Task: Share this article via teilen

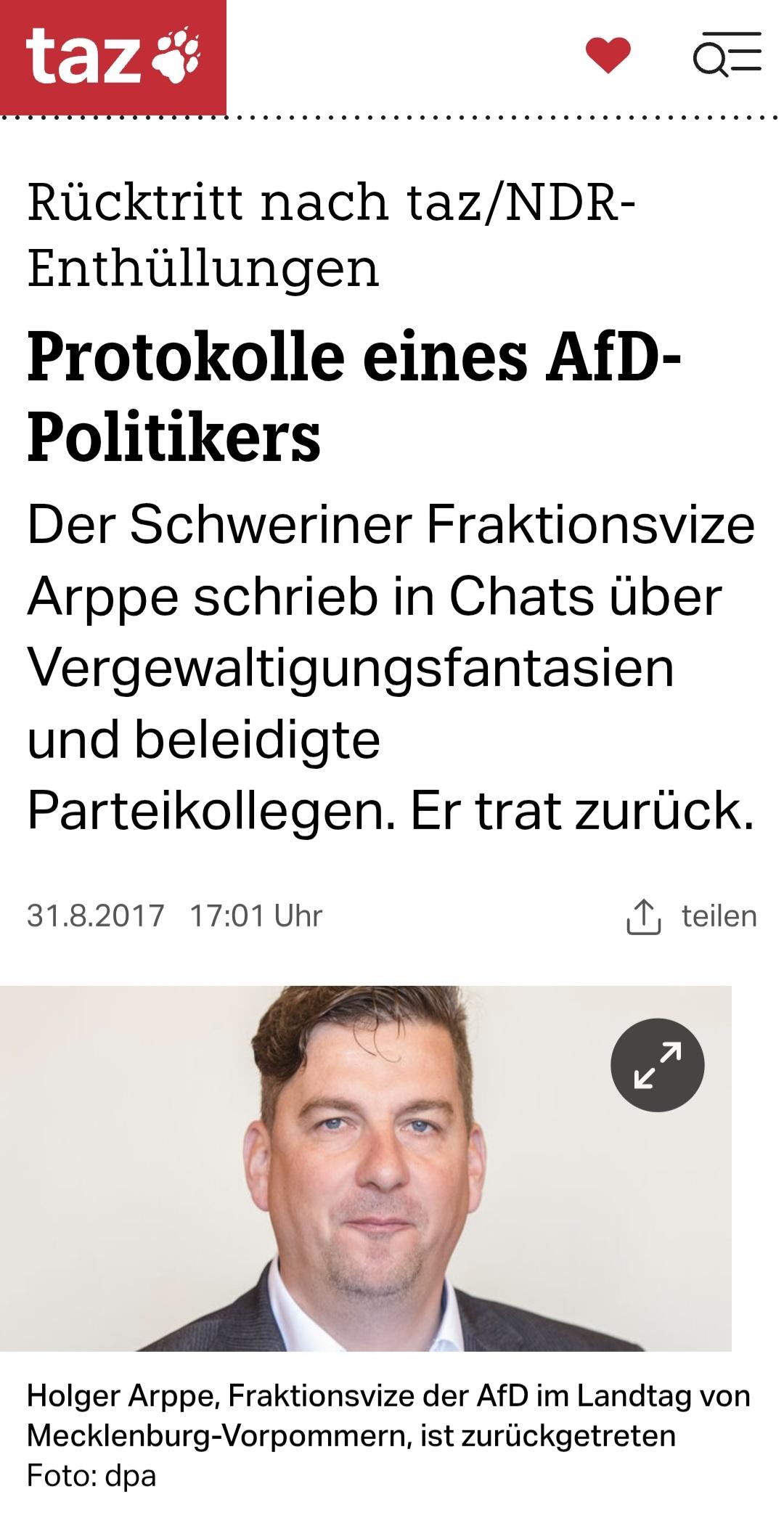Action: pyautogui.click(x=691, y=916)
